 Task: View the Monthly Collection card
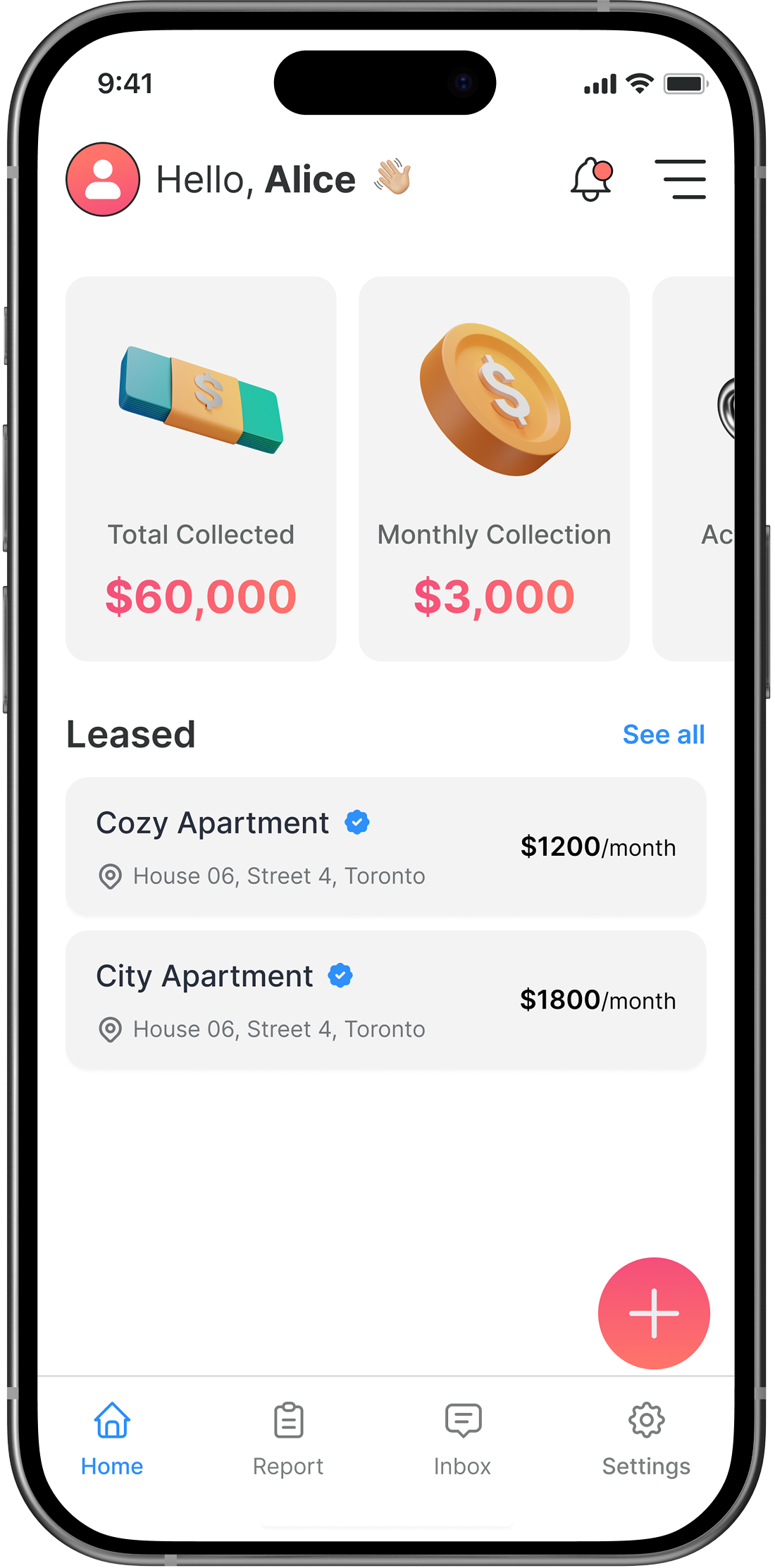pos(494,468)
